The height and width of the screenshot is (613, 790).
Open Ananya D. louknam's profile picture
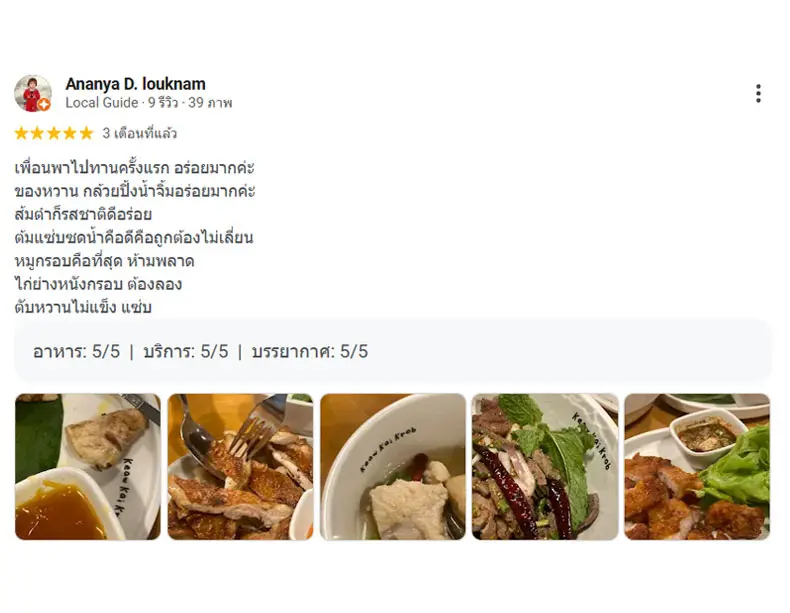pos(32,93)
